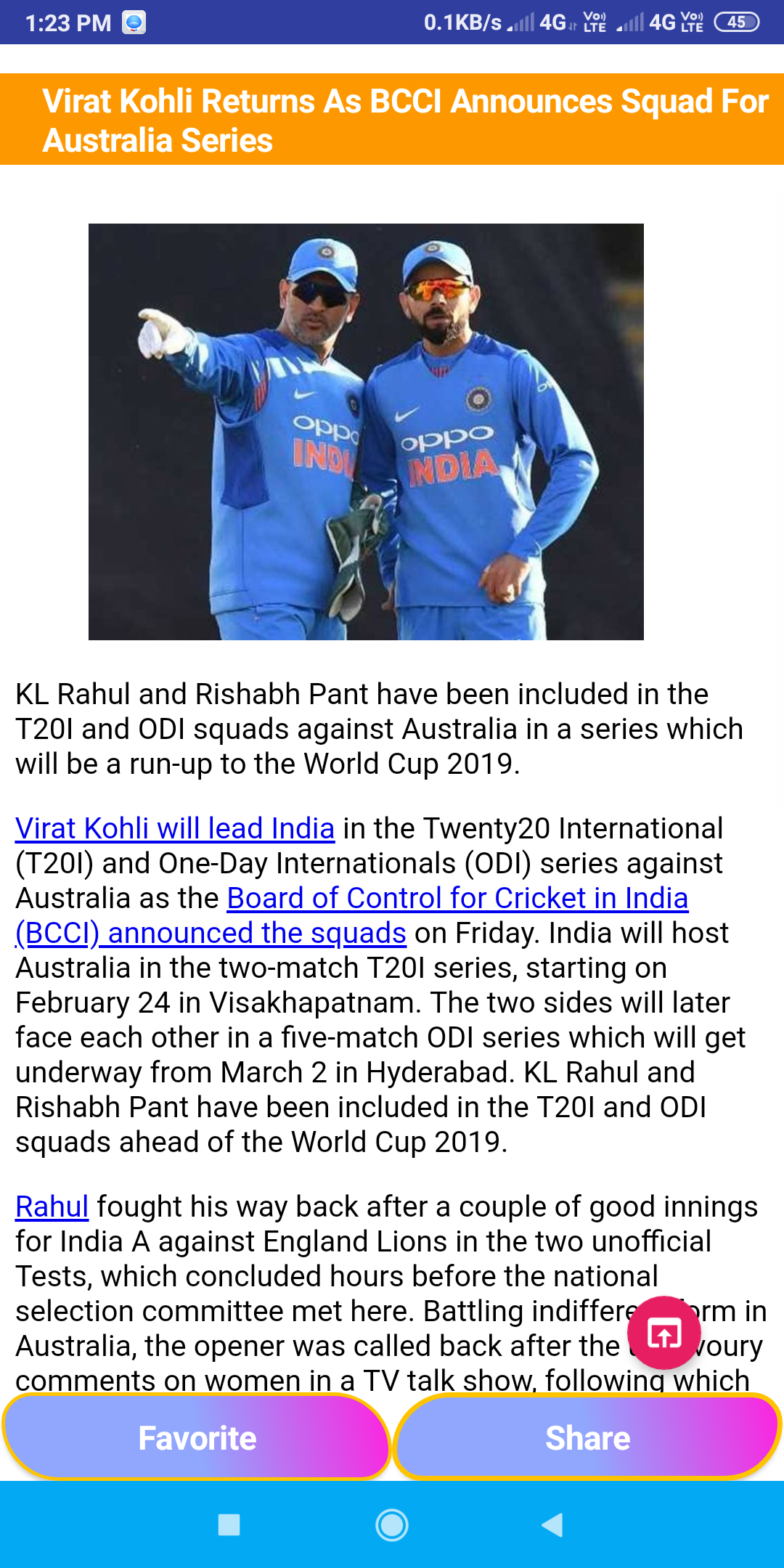
Task: Add this article to Favorite
Action: [196, 1438]
